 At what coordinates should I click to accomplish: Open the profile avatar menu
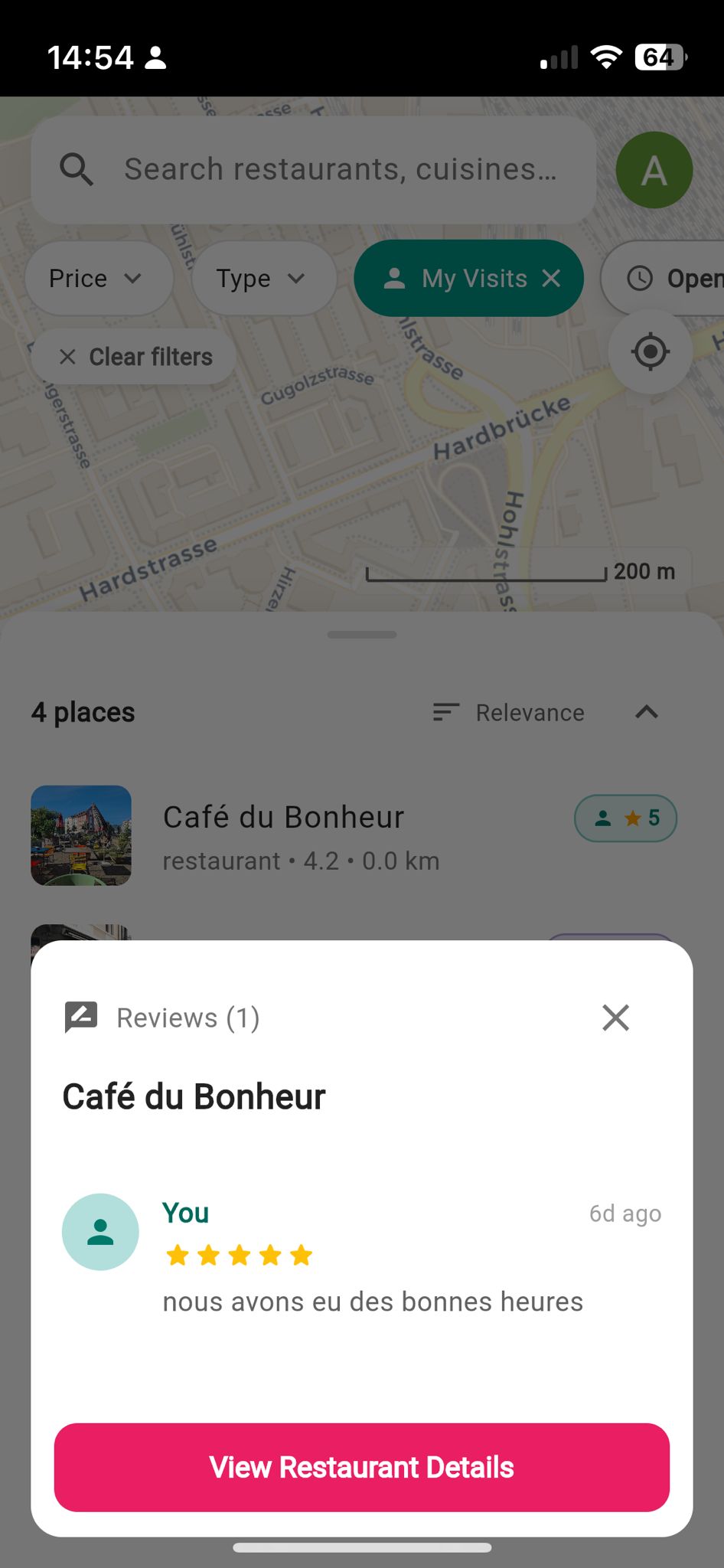(654, 169)
